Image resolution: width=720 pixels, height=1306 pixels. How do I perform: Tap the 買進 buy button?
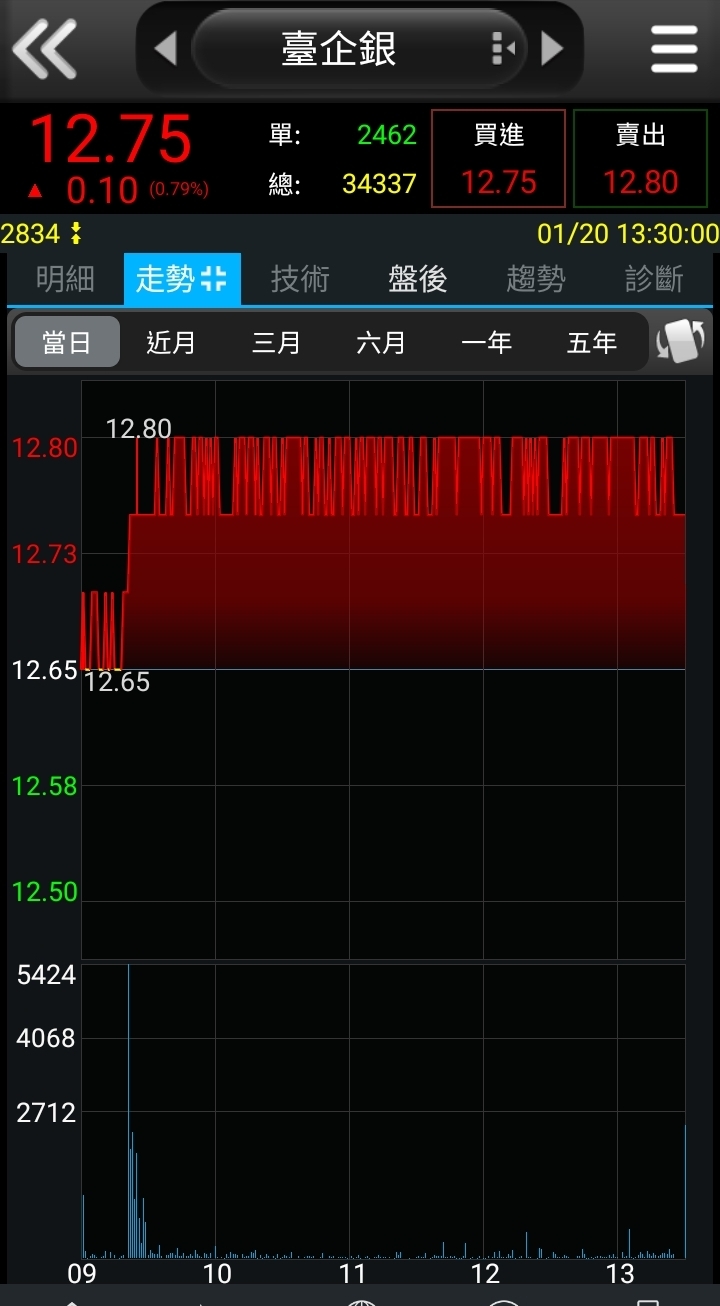[499, 159]
